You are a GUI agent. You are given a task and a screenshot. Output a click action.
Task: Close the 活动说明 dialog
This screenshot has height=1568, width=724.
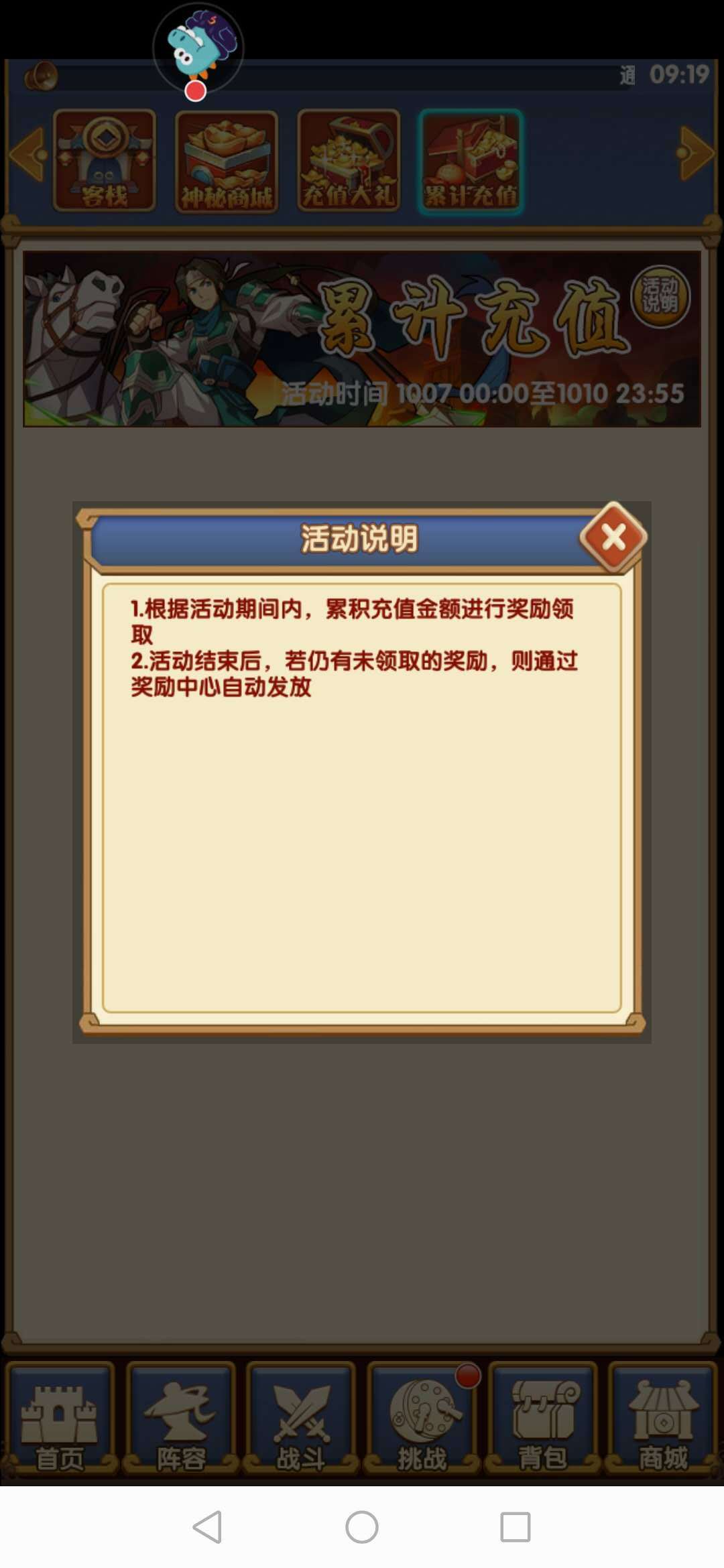click(x=613, y=537)
